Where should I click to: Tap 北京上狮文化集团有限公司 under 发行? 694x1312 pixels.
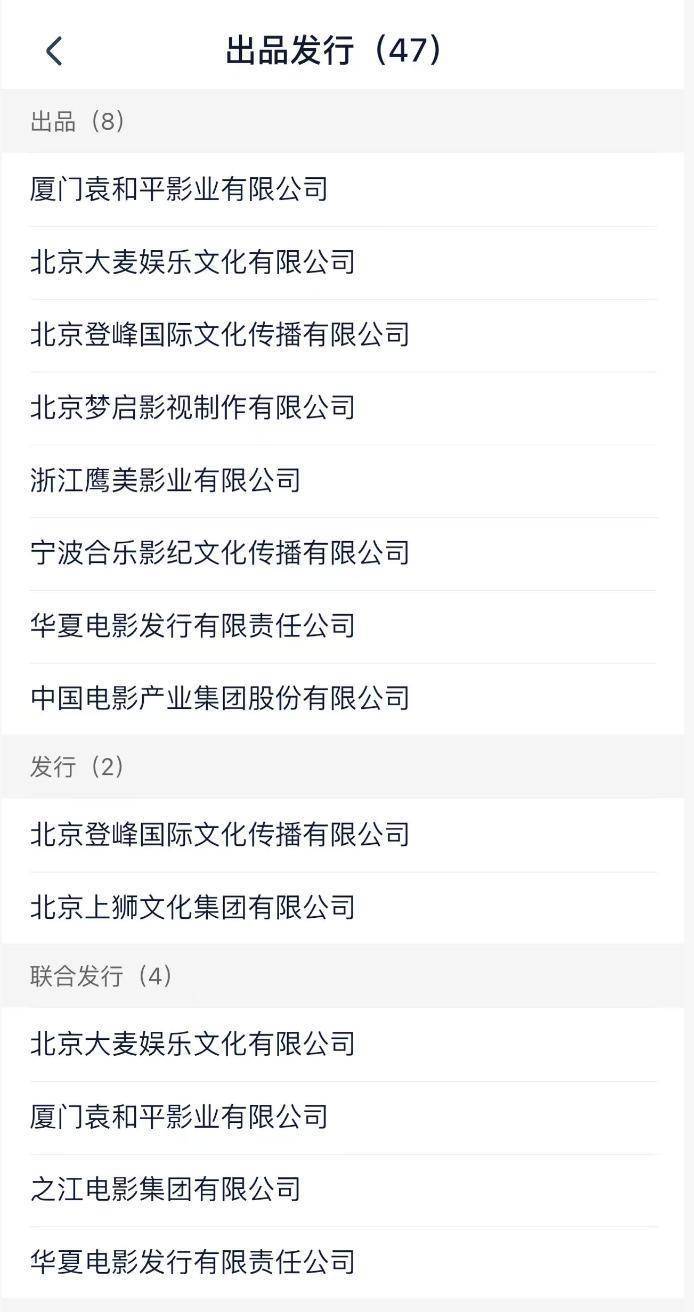click(193, 907)
